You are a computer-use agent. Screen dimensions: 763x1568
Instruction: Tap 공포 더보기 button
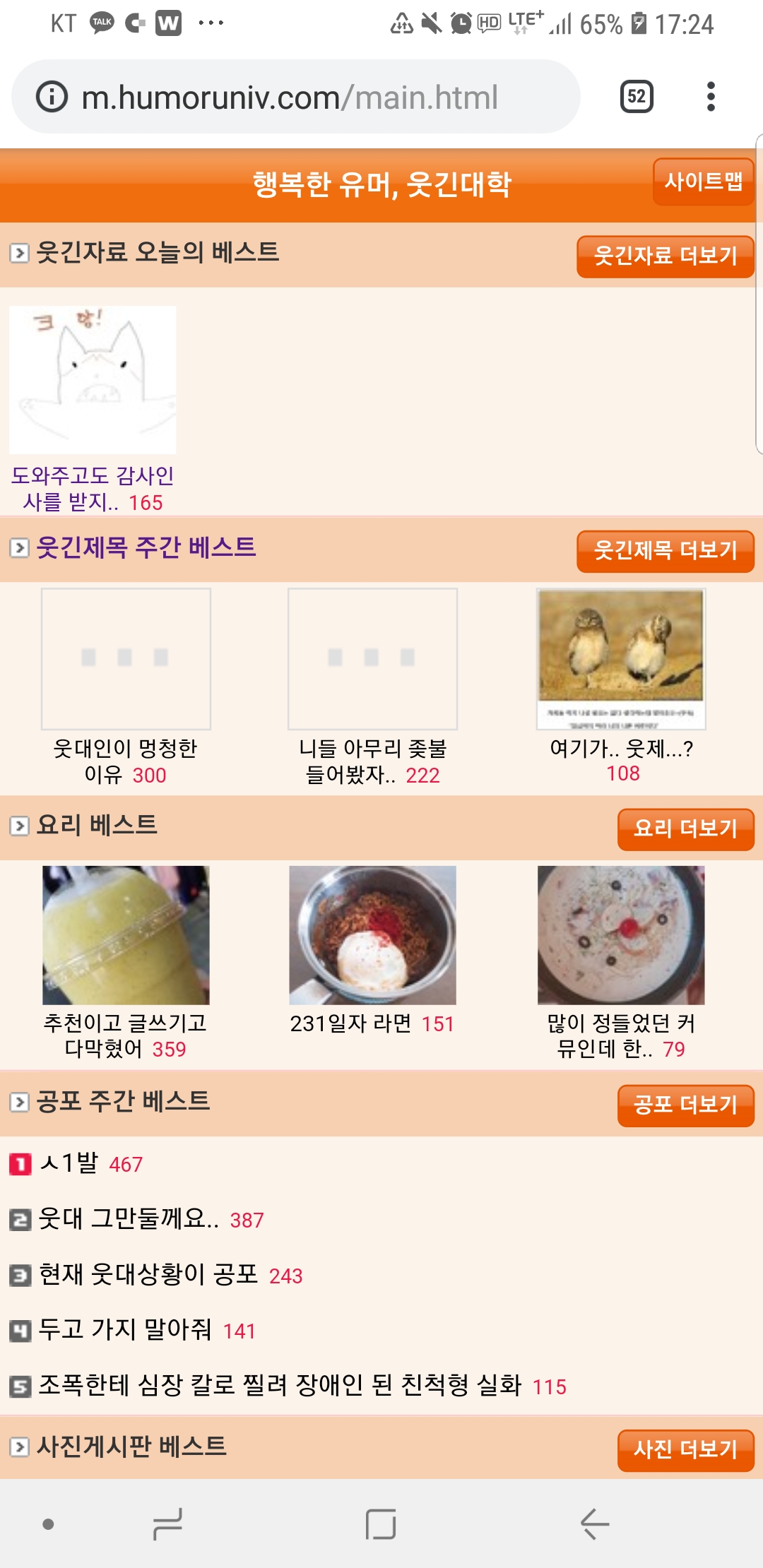click(x=685, y=1105)
